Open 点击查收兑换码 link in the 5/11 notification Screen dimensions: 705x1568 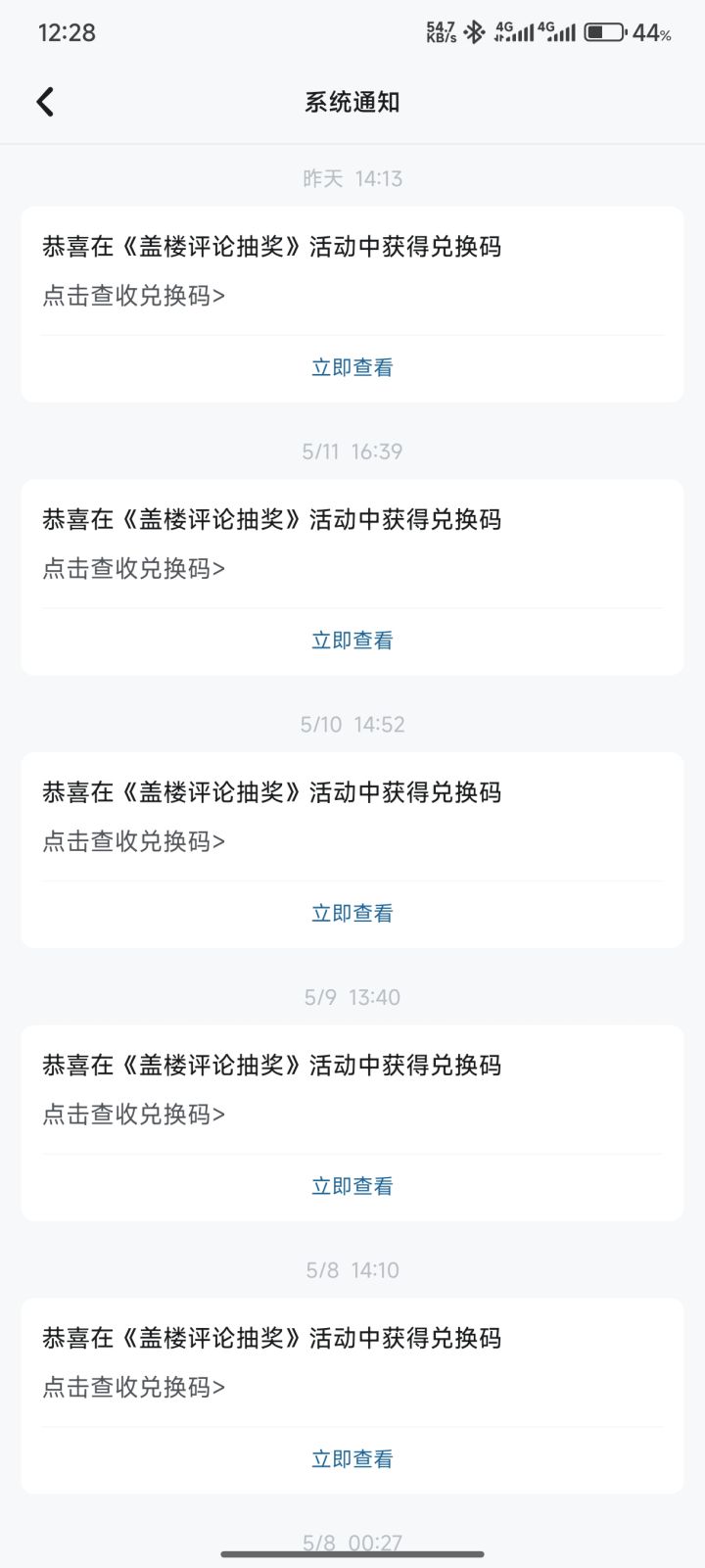click(134, 569)
